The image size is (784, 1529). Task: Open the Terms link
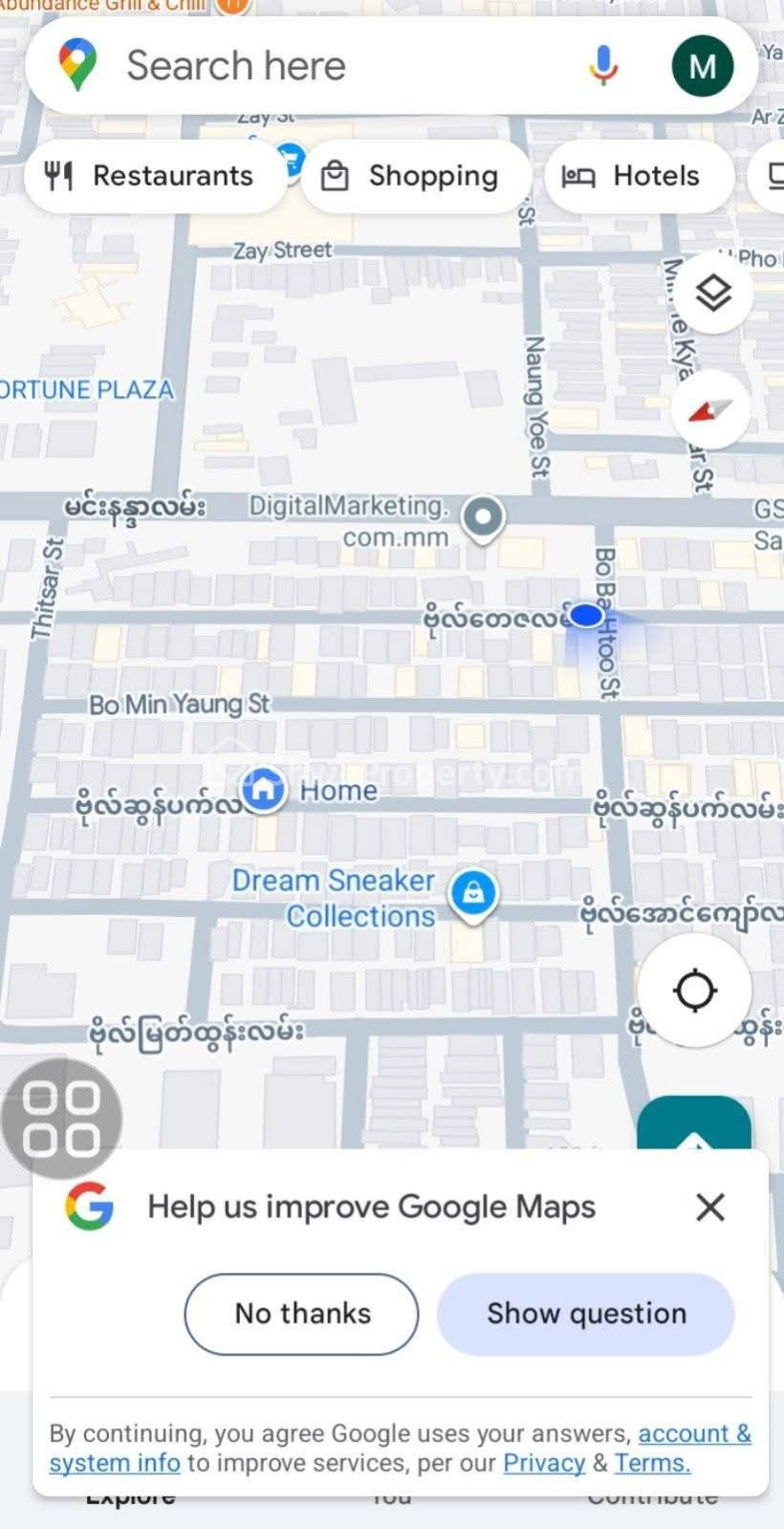tap(651, 1463)
